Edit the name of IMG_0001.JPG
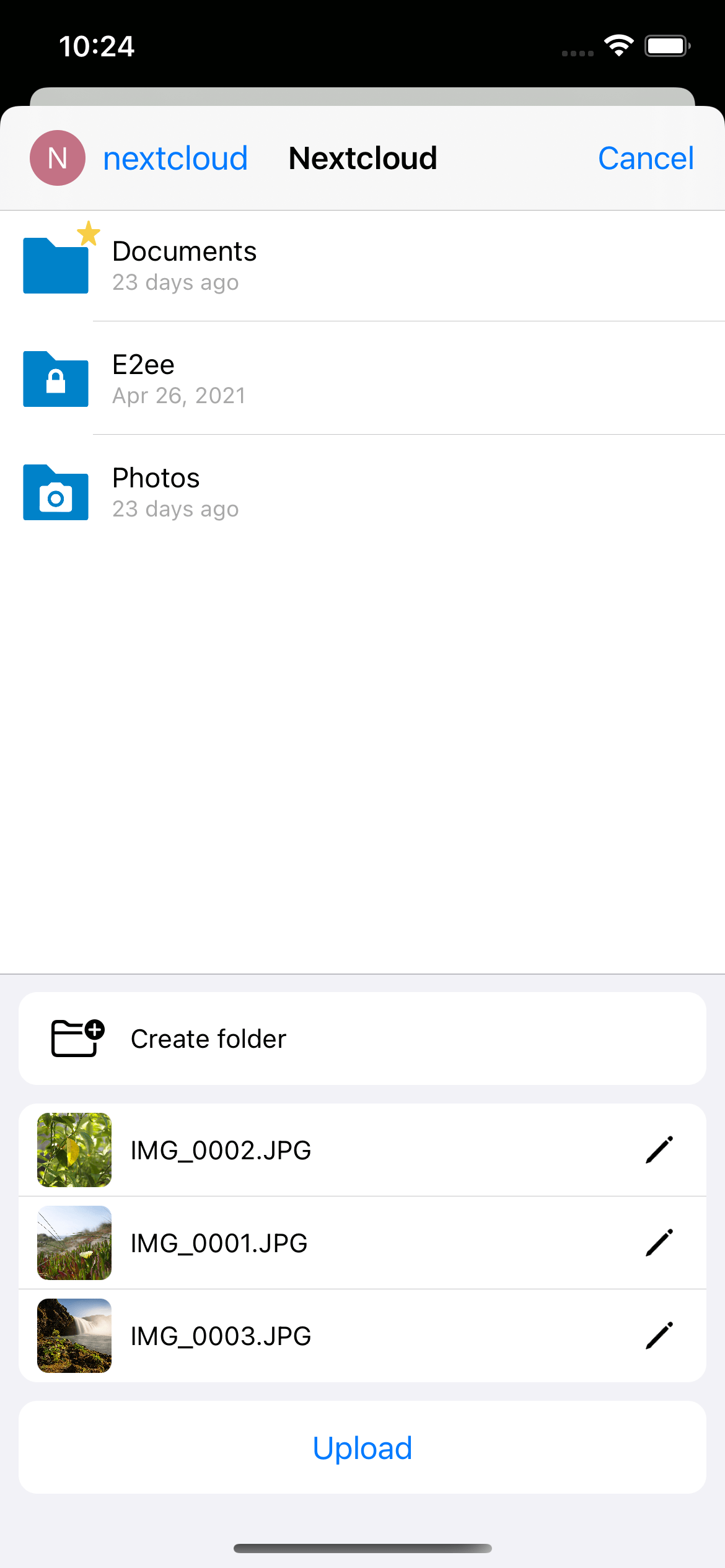Screen dimensions: 725x1568 tap(659, 1243)
